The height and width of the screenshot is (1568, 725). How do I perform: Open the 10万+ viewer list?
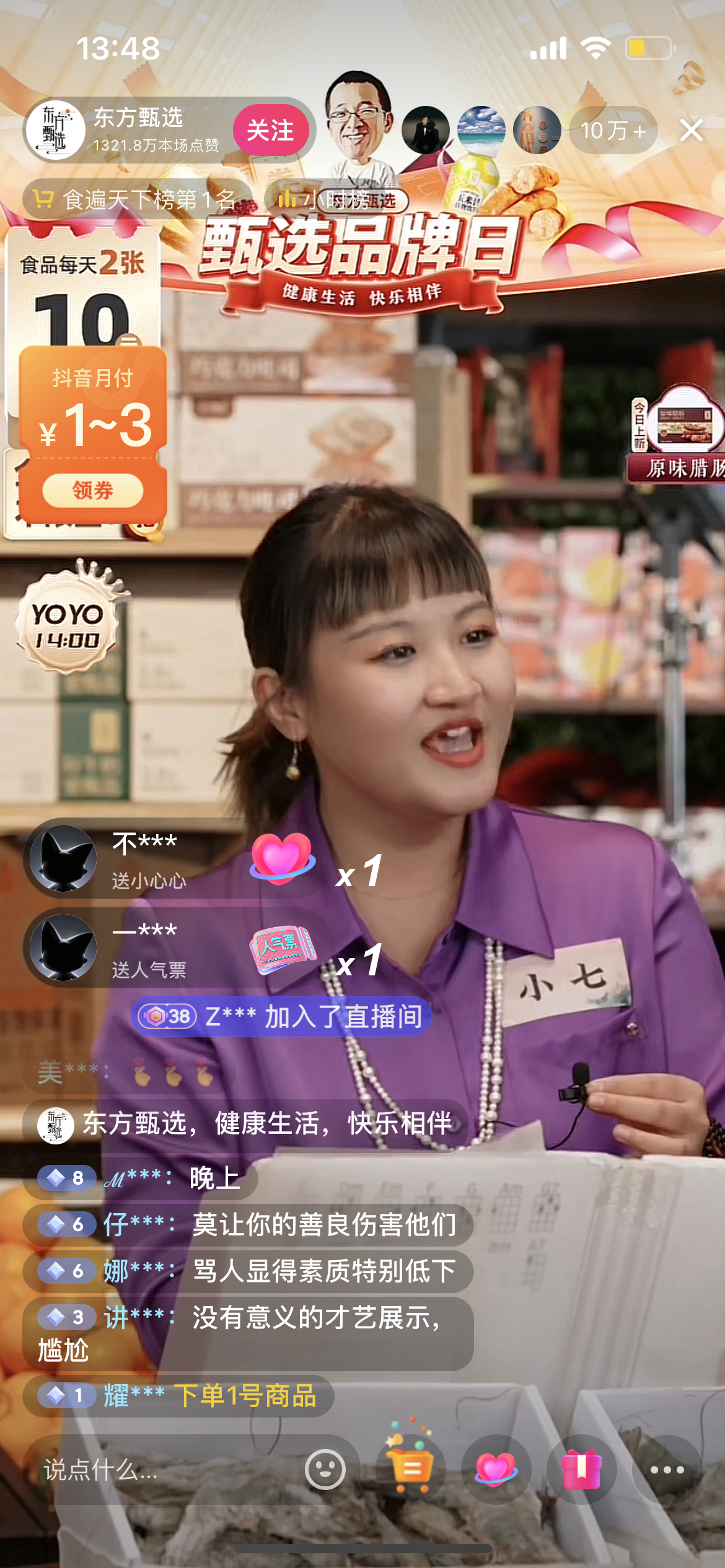[x=612, y=131]
